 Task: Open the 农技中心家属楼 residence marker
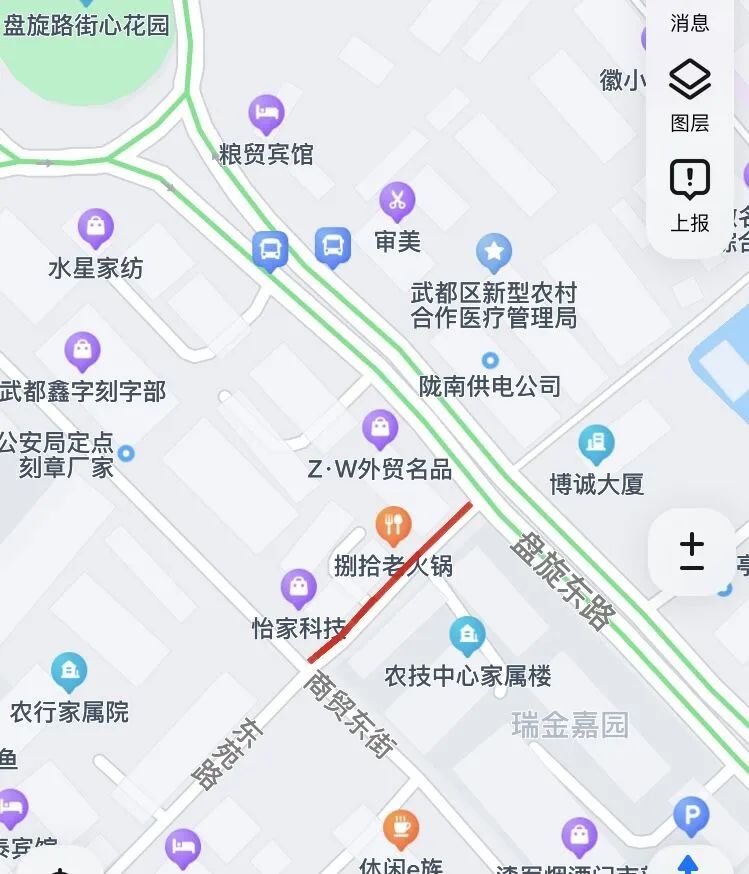click(x=467, y=633)
